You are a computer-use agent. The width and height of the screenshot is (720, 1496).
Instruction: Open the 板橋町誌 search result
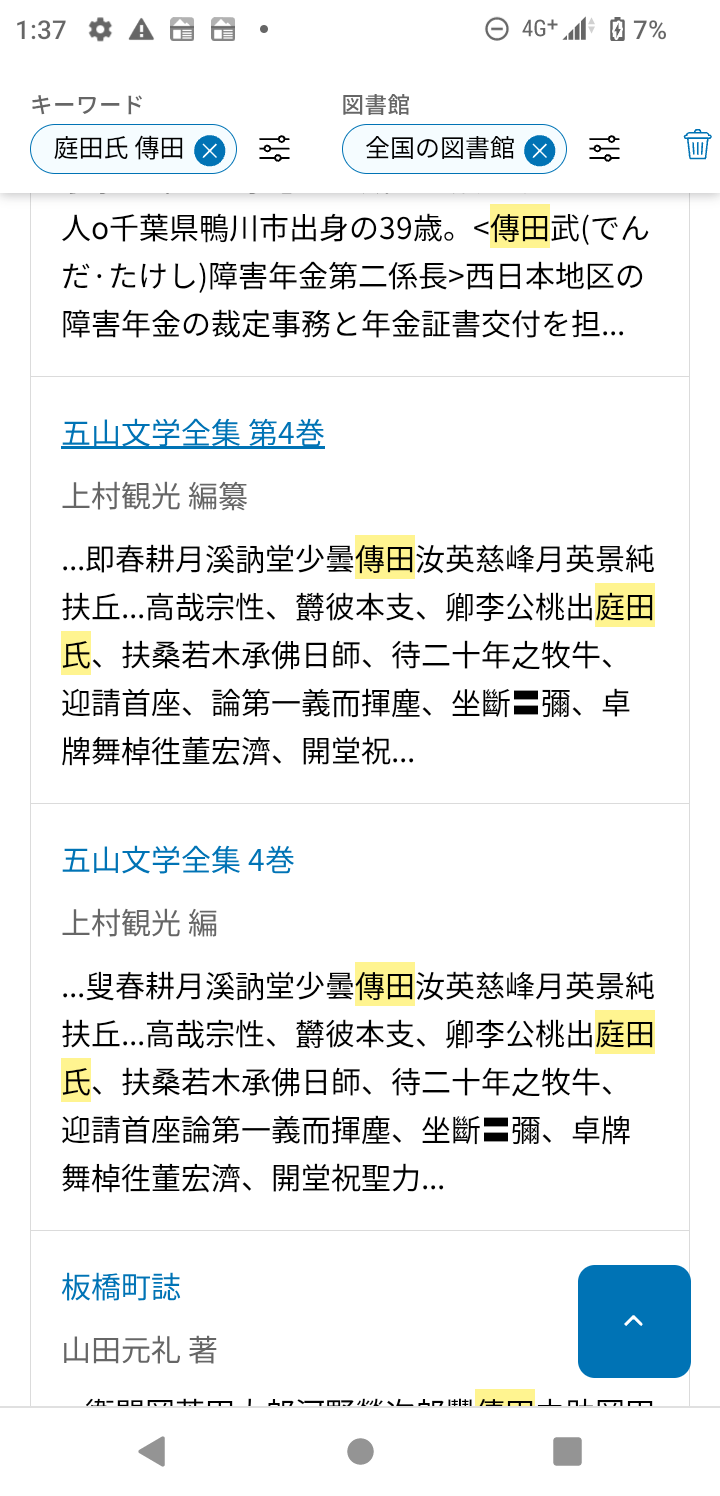(x=121, y=1287)
